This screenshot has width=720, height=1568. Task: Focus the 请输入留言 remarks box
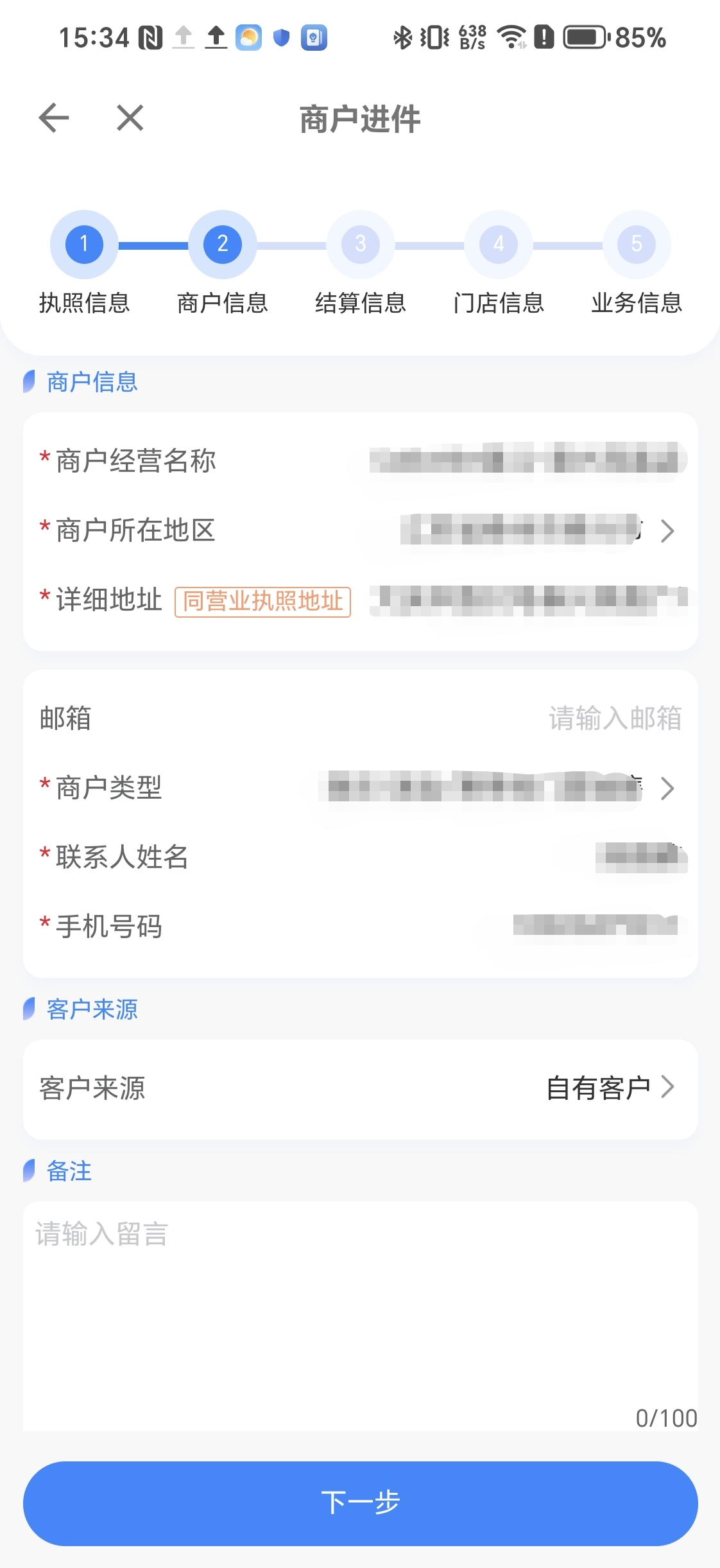(x=361, y=1315)
